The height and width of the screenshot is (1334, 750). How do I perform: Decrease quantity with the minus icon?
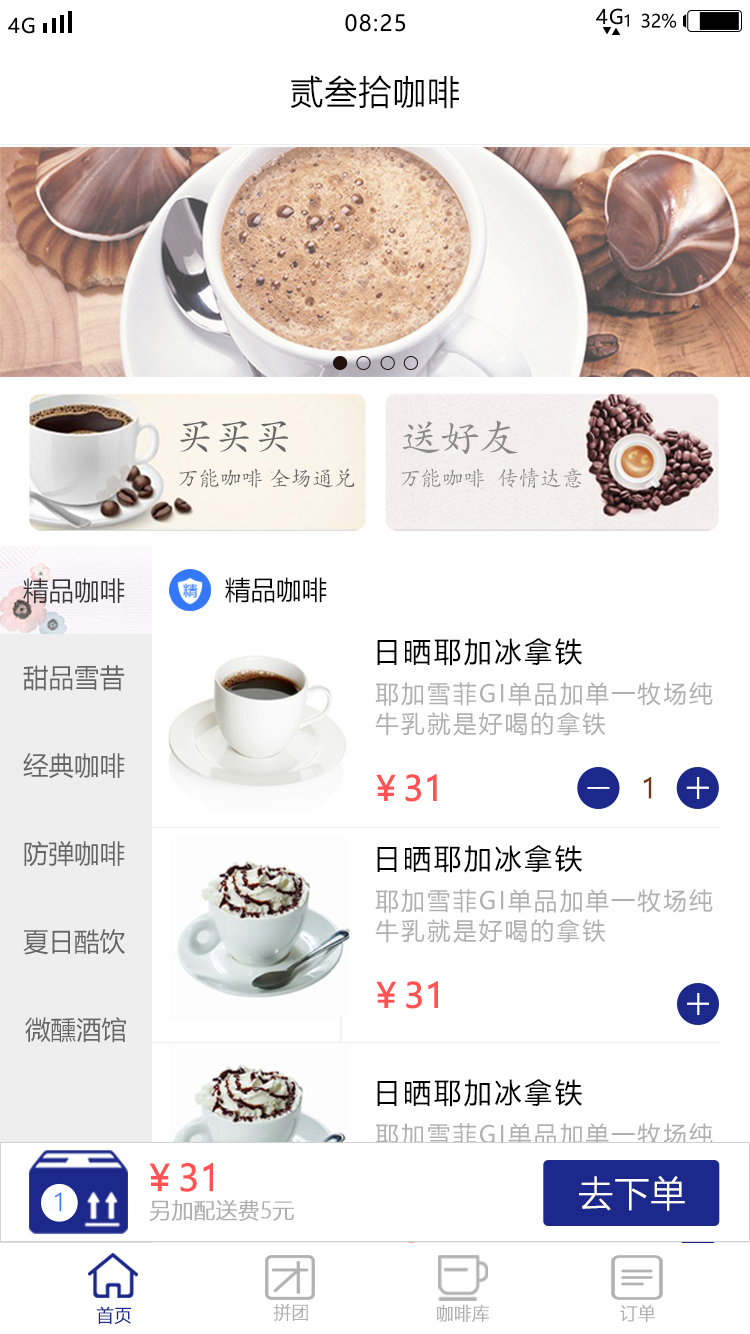pos(598,787)
